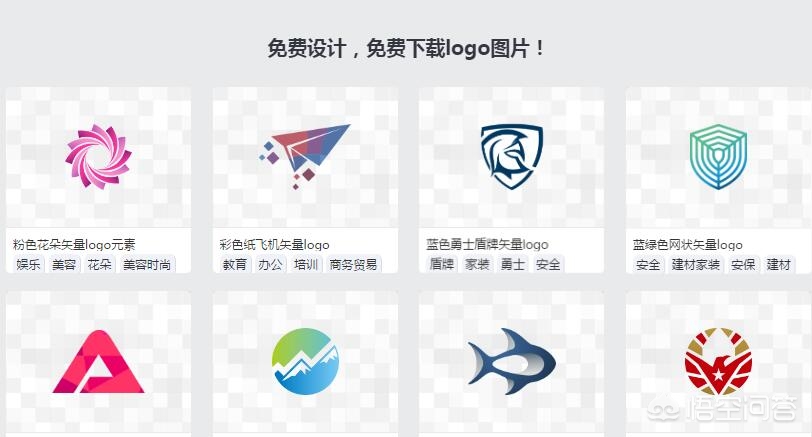812x437 pixels.
Task: Open the 建材家装 tag
Action: click(696, 265)
